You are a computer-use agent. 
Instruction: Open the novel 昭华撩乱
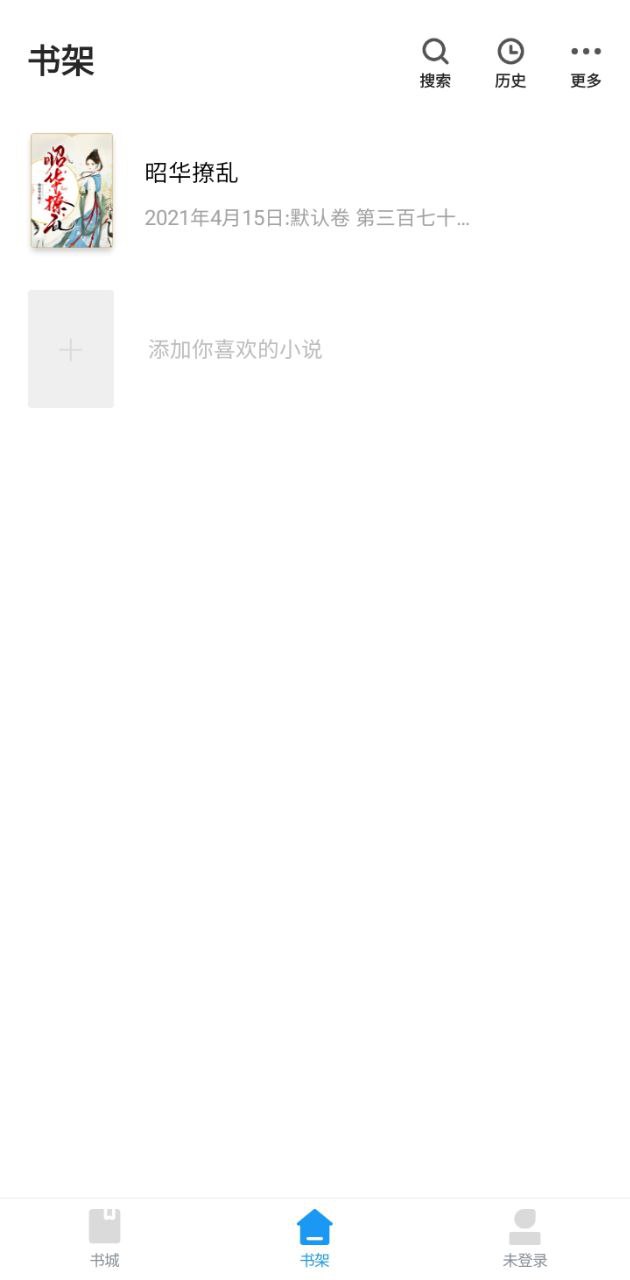pyautogui.click(x=315, y=191)
